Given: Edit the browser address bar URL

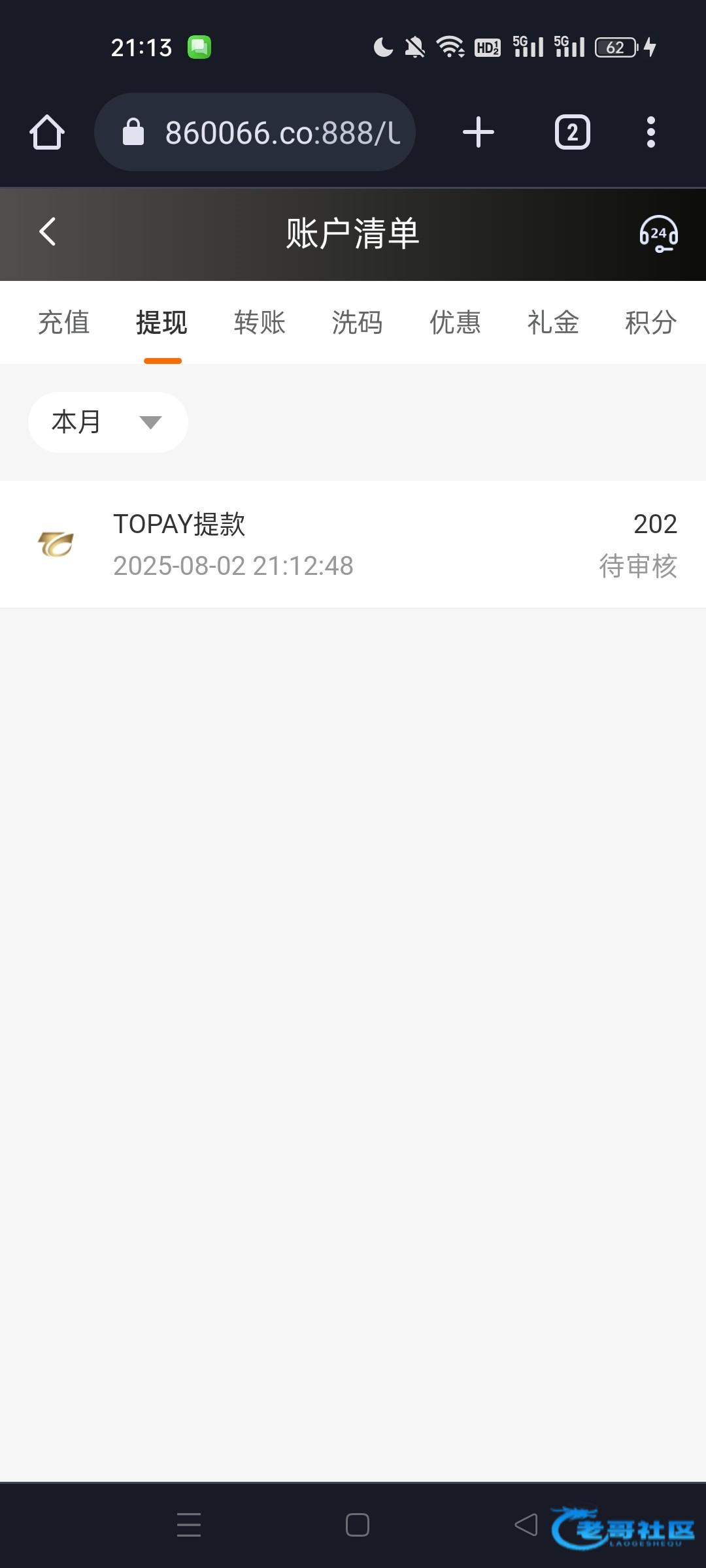Looking at the screenshot, I should click(x=255, y=132).
